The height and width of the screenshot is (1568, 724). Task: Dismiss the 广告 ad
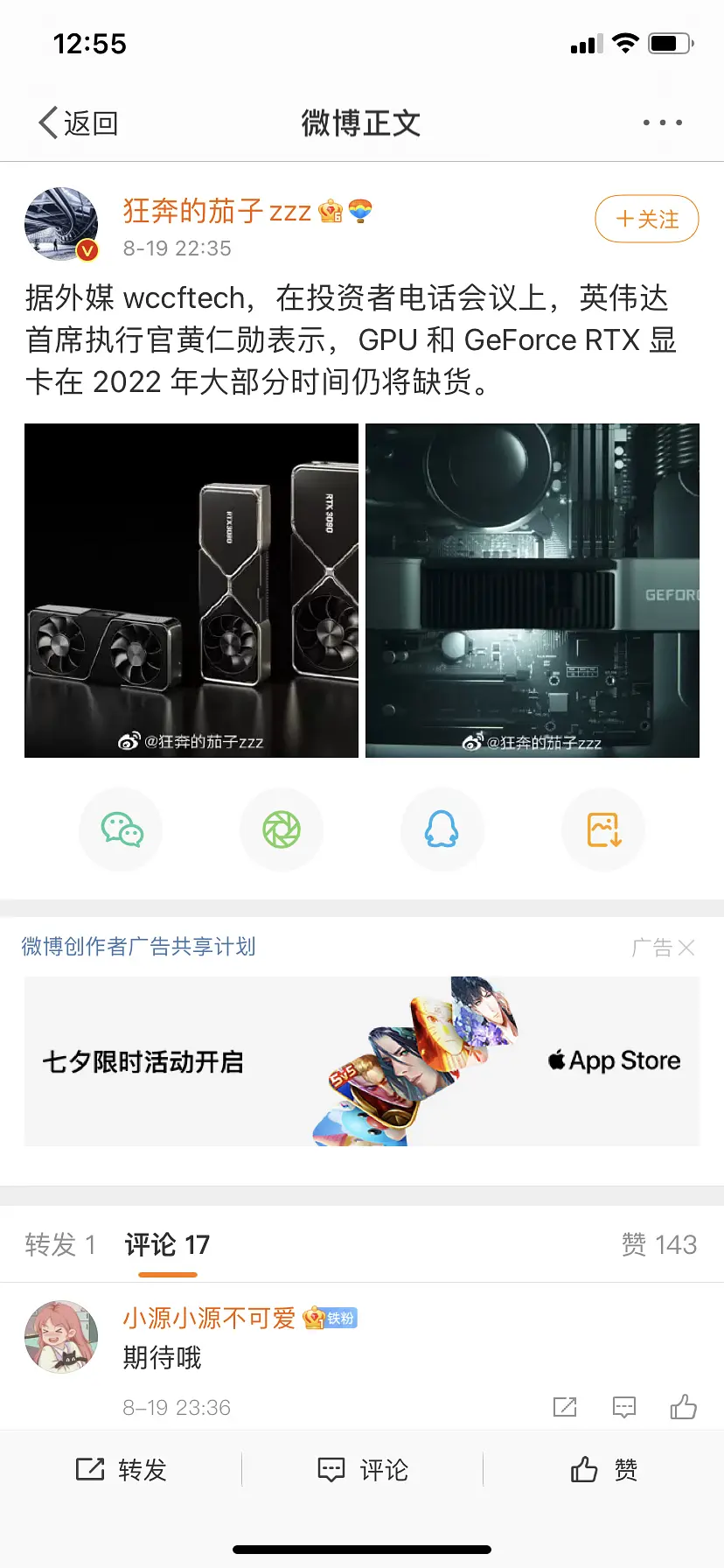686,948
